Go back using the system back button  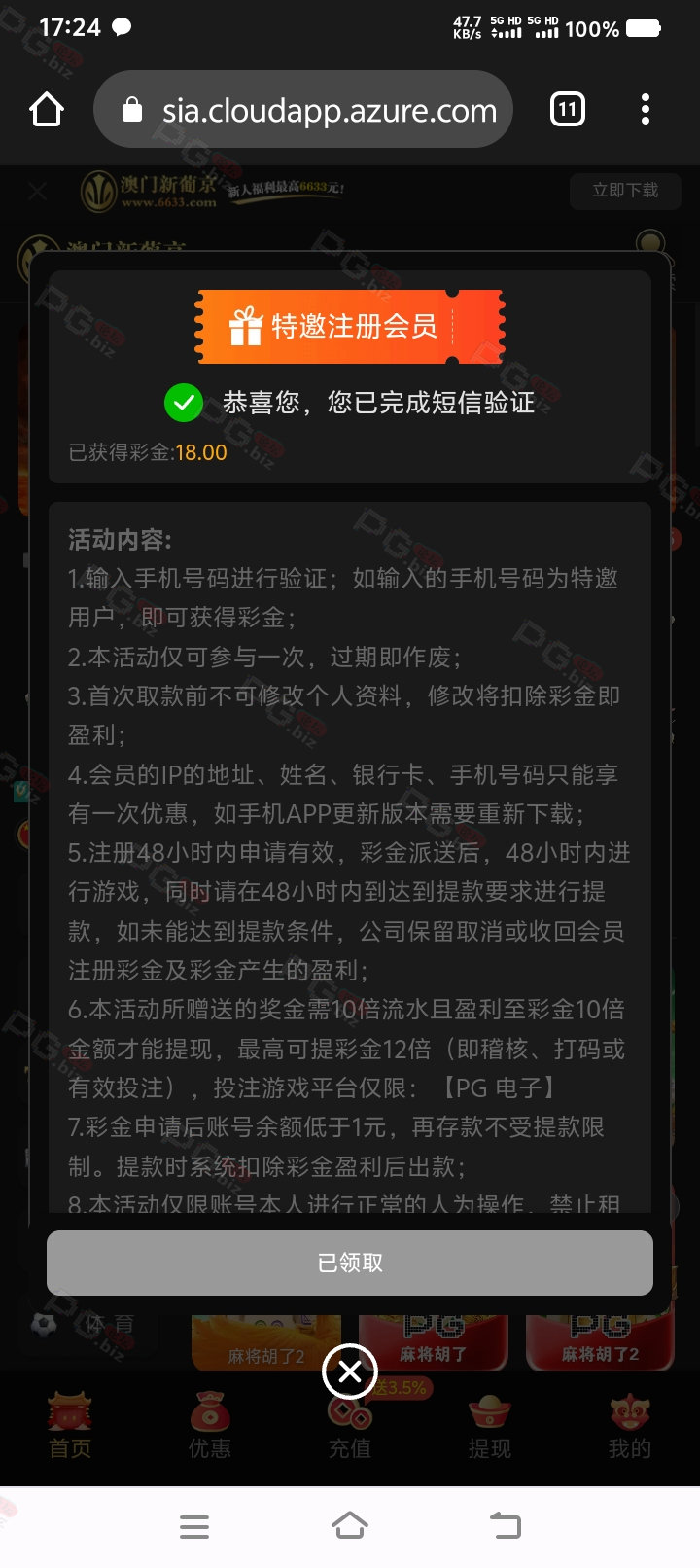(505, 1526)
